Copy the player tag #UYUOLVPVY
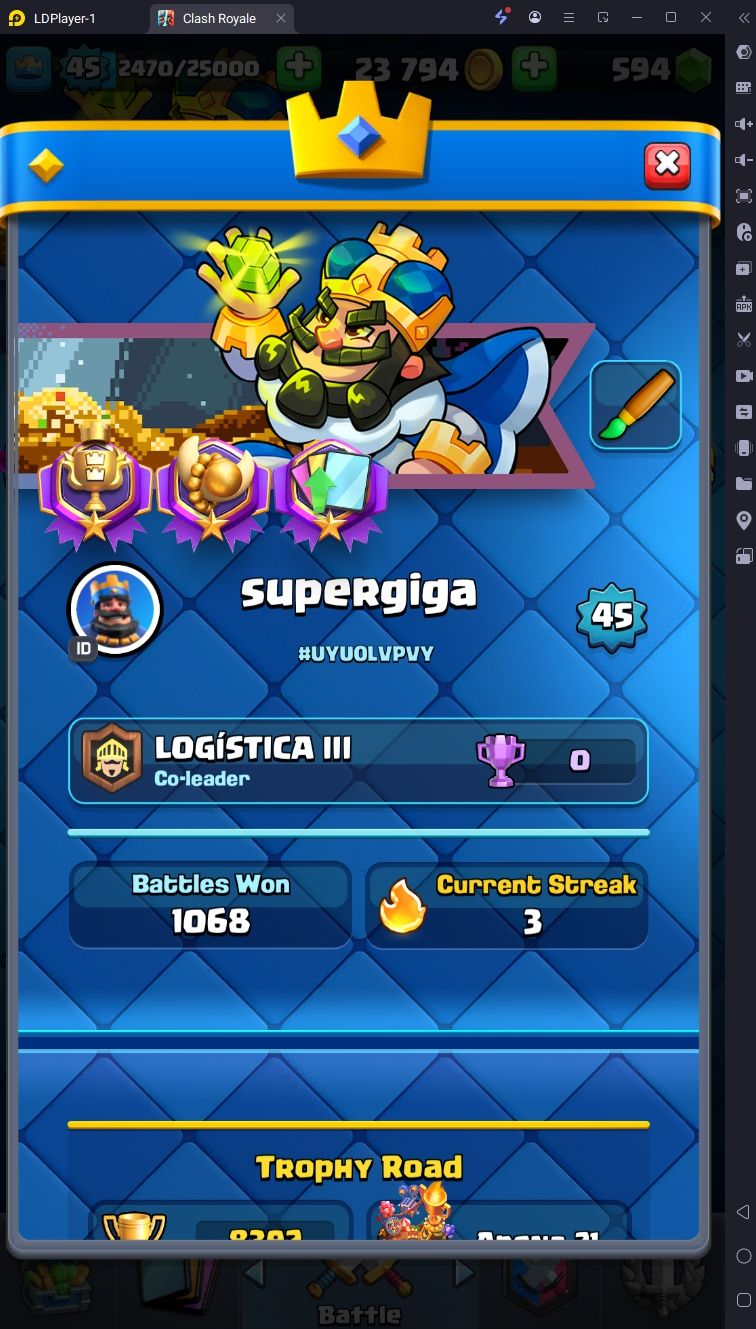This screenshot has width=756, height=1329. 365,653
